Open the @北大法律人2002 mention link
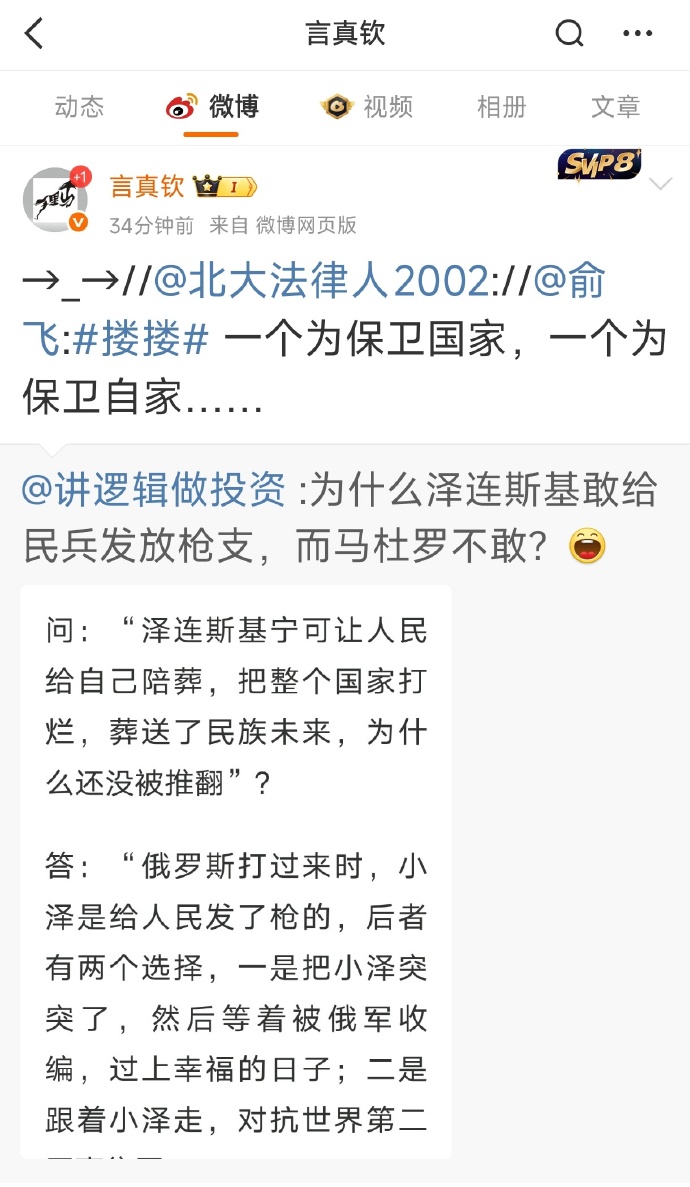The image size is (690, 1187). coord(322,284)
